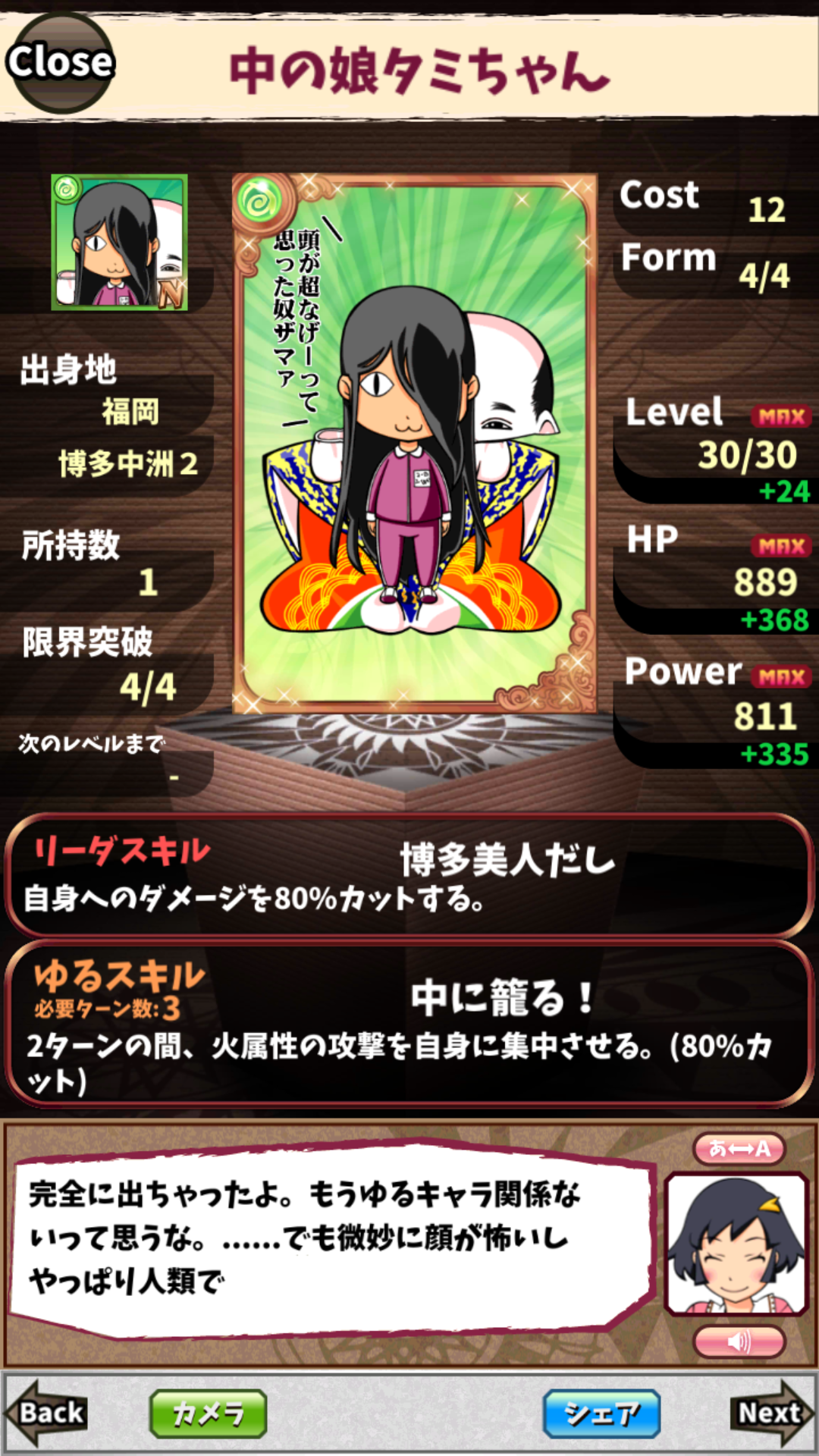Tap the large character card image
819x1456 pixels.
(414, 444)
